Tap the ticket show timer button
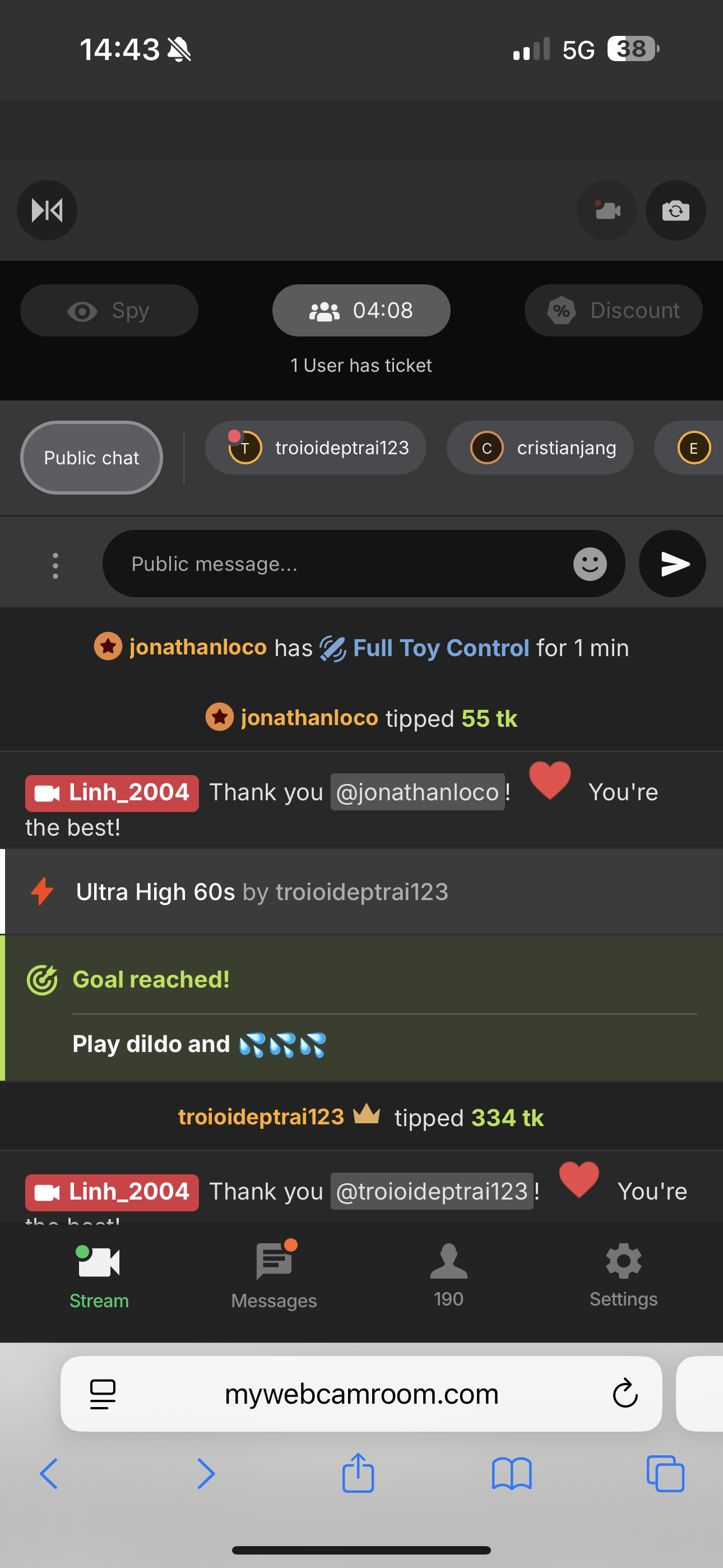Image resolution: width=723 pixels, height=1568 pixels. pos(361,311)
